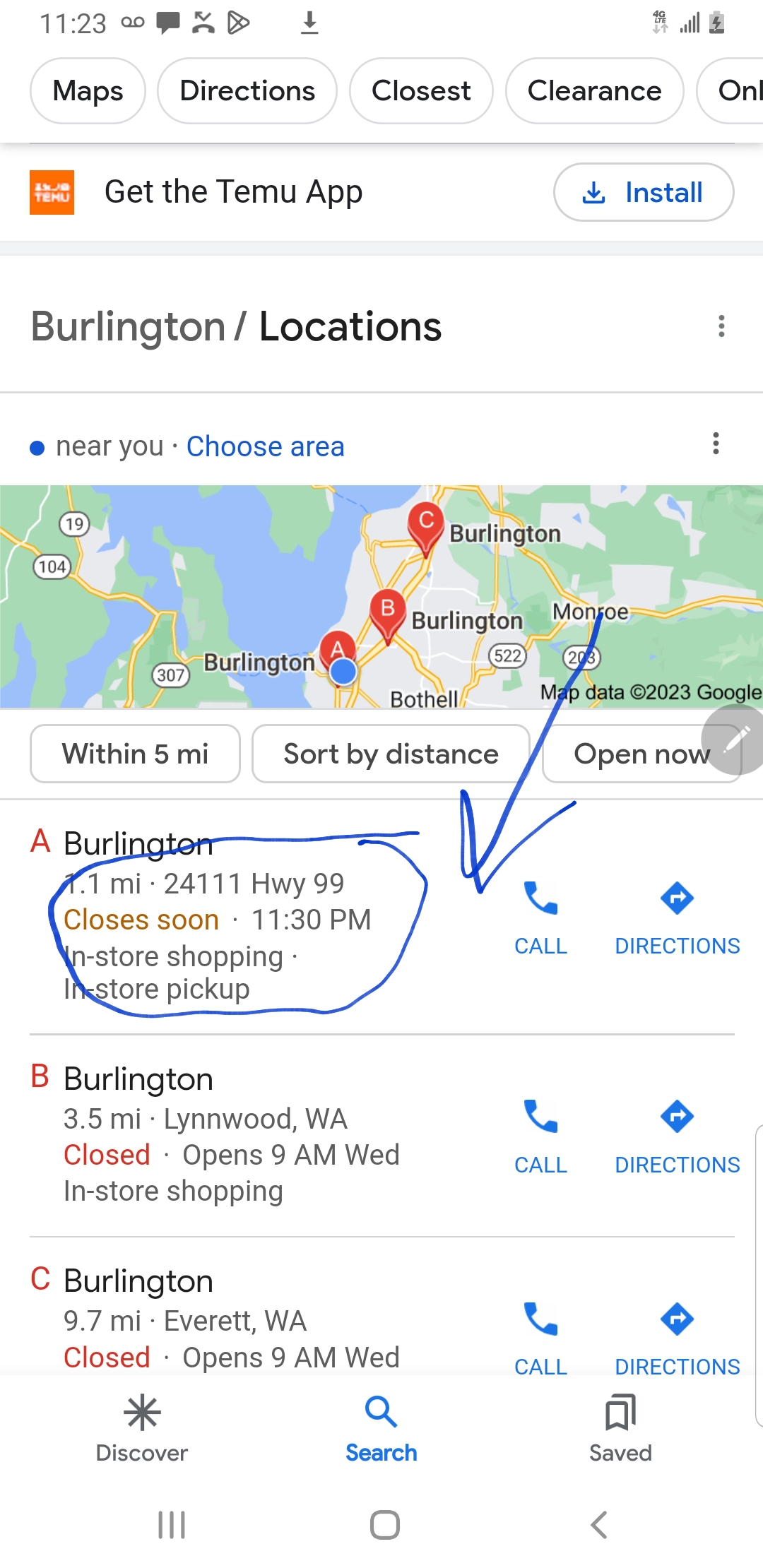Tap the Choose area link
Viewport: 763px width, 1568px height.
click(x=265, y=446)
